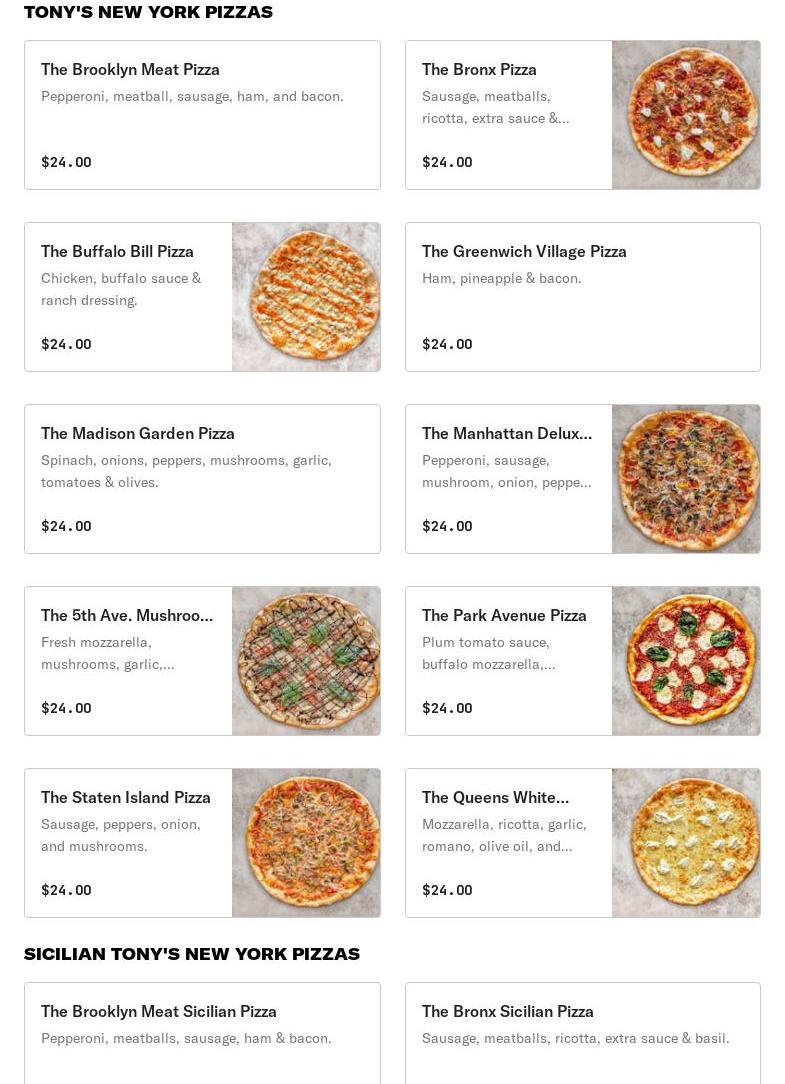Open The Greenwich Village Pizza
Image resolution: width=785 pixels, height=1084 pixels.
coord(582,297)
